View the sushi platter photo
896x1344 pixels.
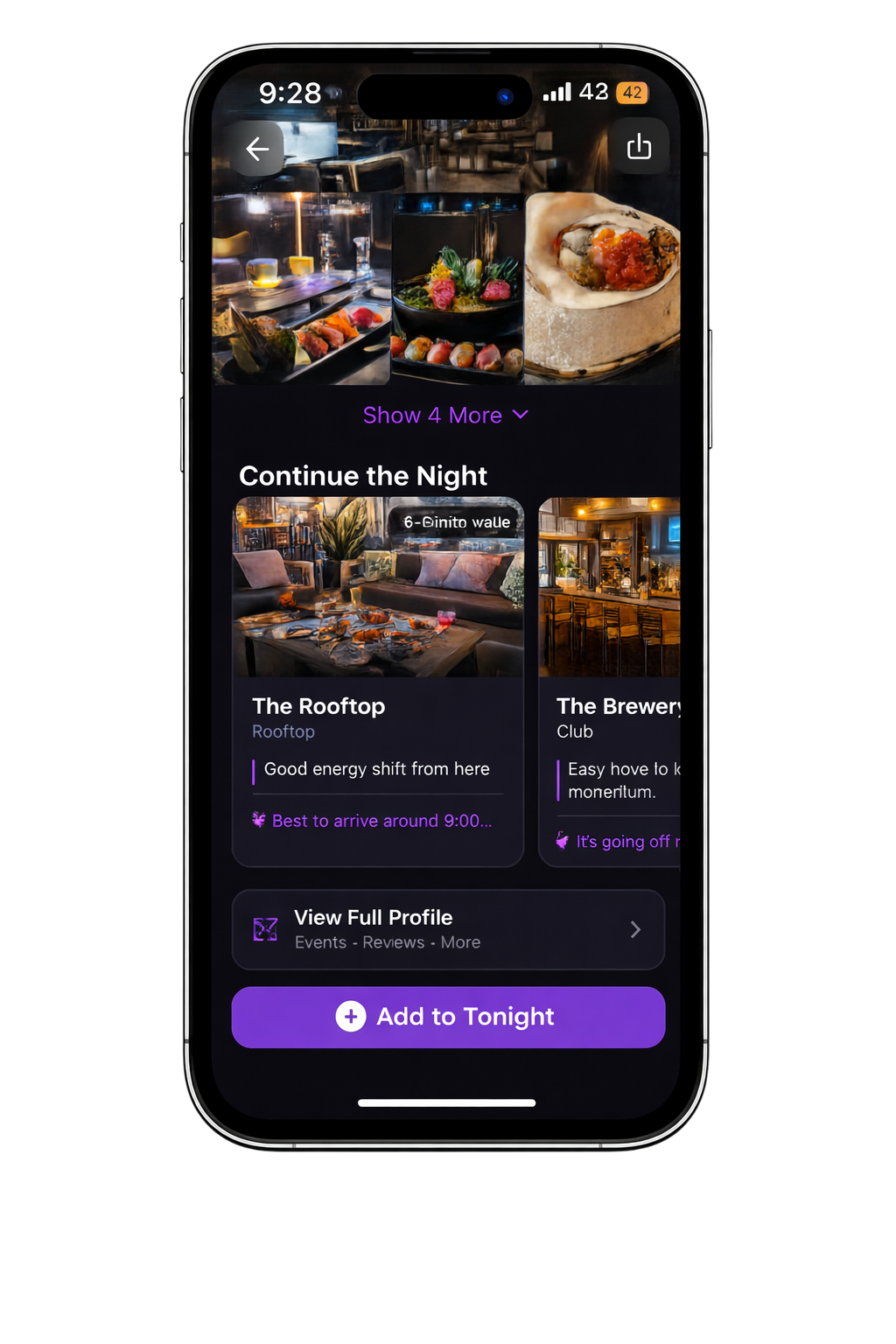(x=301, y=289)
